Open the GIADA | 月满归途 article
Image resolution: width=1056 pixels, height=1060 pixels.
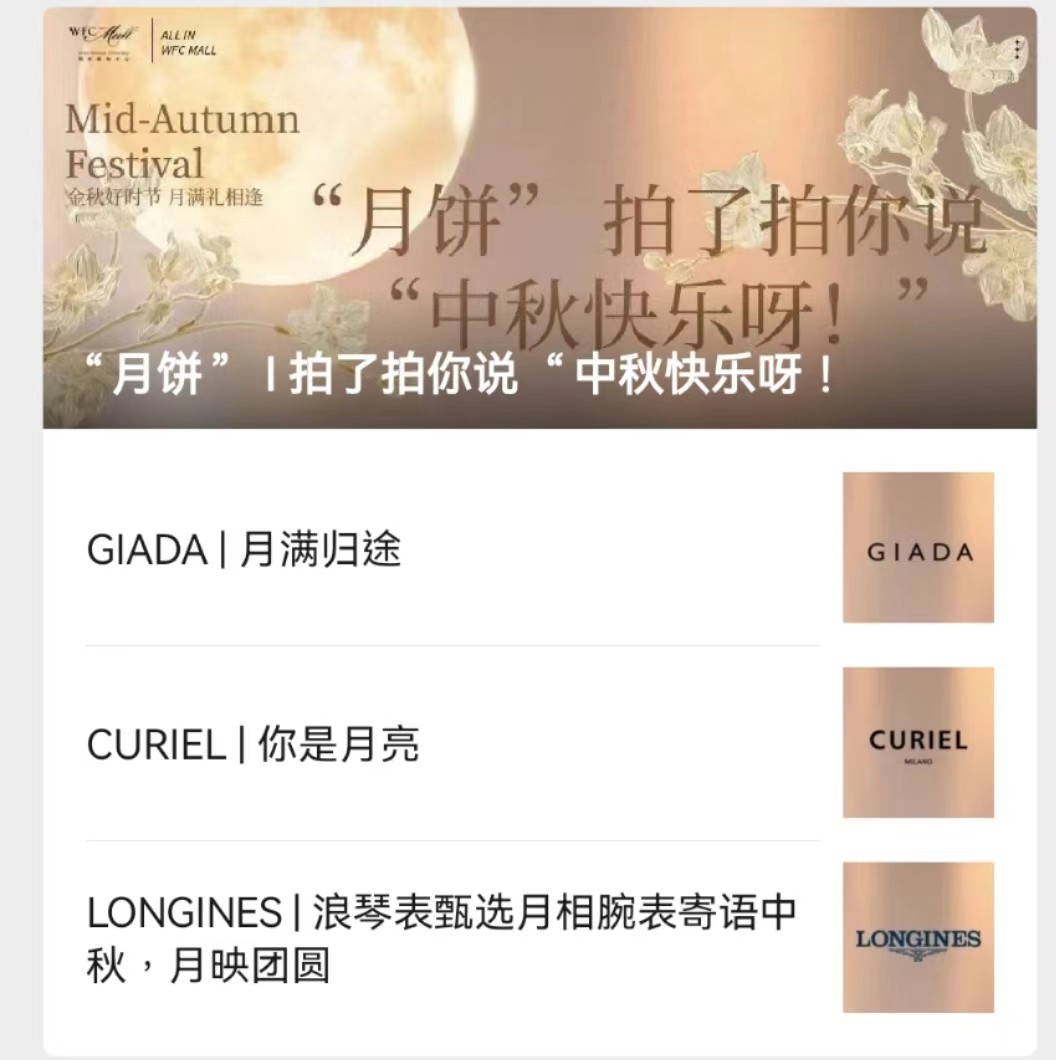pyautogui.click(x=245, y=550)
